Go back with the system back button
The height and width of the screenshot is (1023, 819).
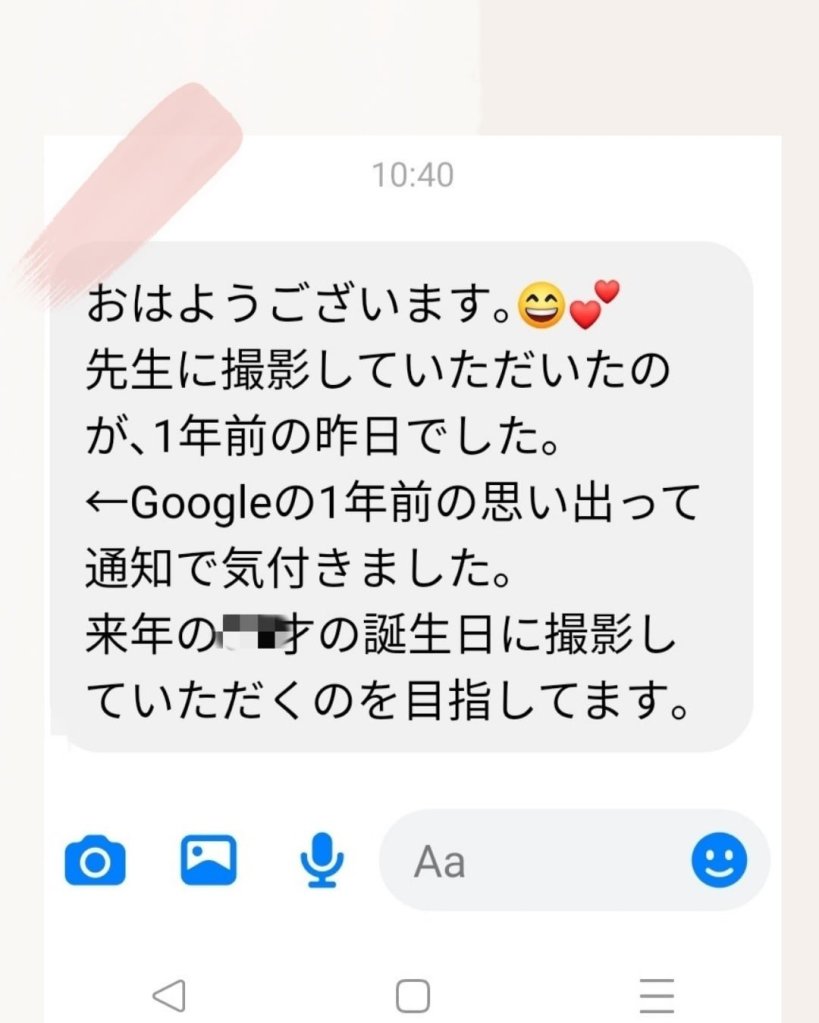click(x=169, y=995)
